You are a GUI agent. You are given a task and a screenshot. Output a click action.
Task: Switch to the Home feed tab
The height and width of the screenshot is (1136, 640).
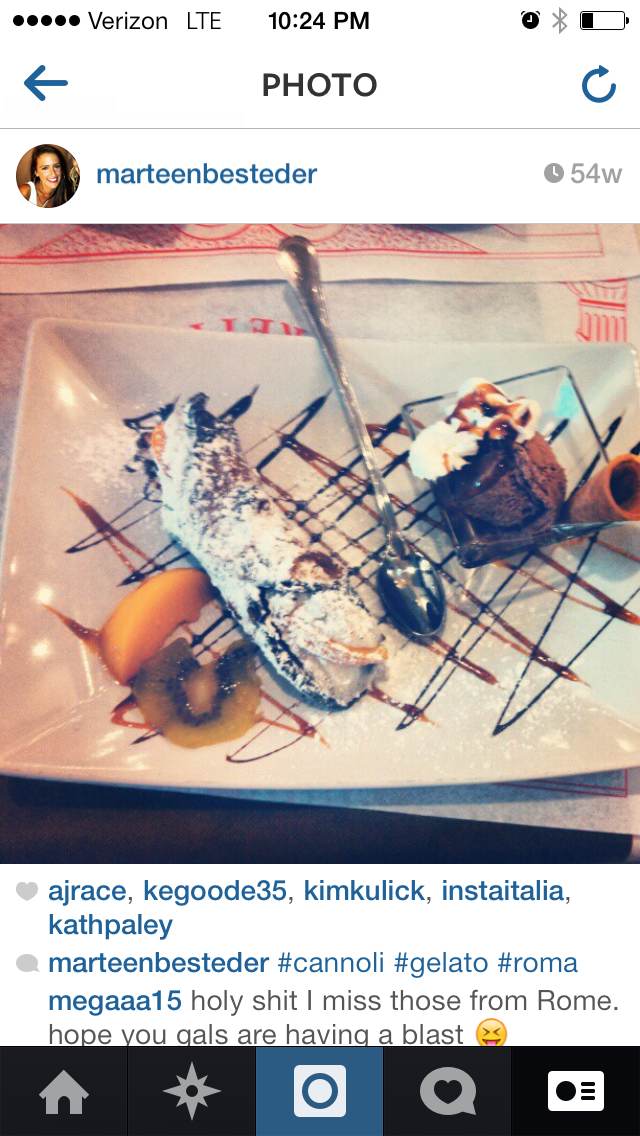click(64, 1091)
